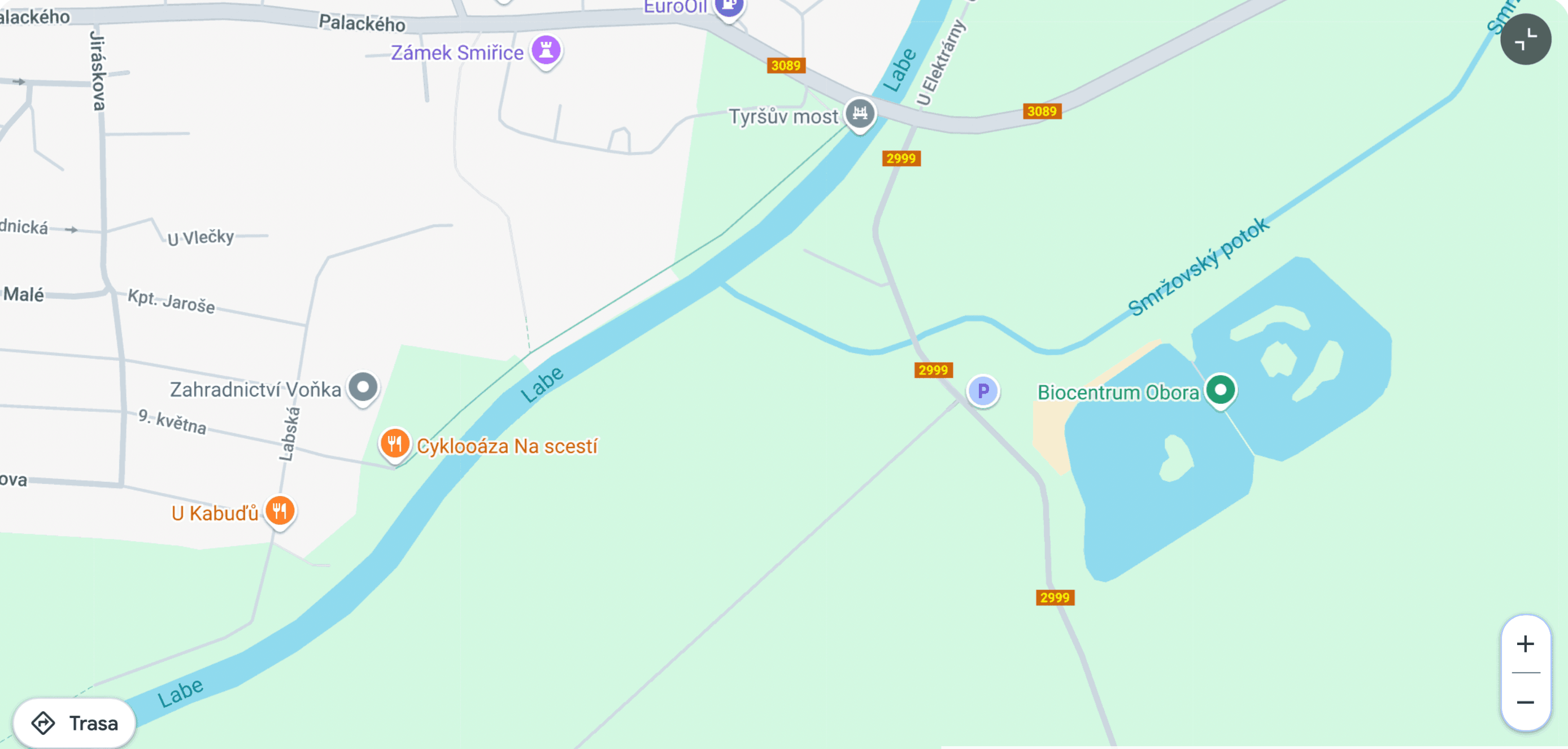This screenshot has height=749, width=1568.
Task: Open the Tyršův most bridge marker
Action: pos(860,114)
